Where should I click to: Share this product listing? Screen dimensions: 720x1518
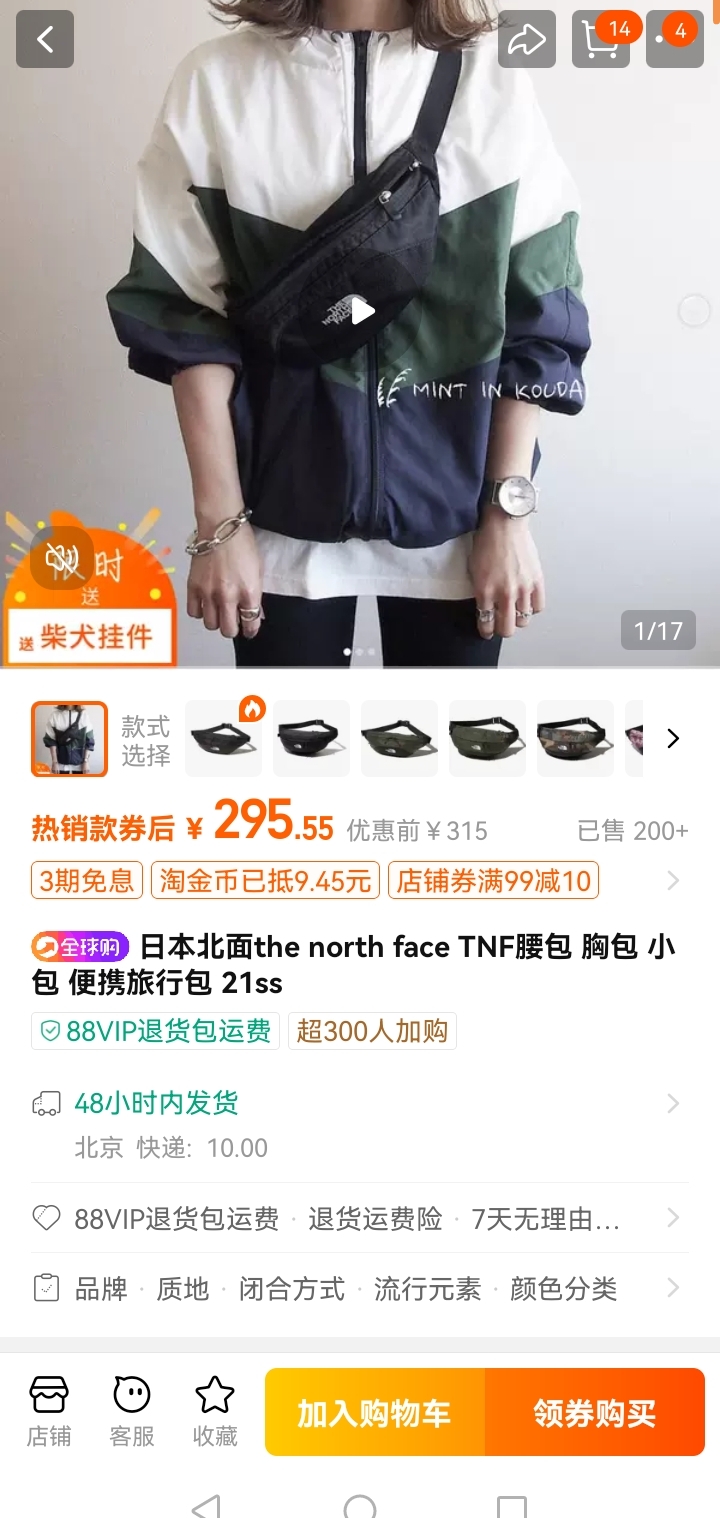[526, 39]
